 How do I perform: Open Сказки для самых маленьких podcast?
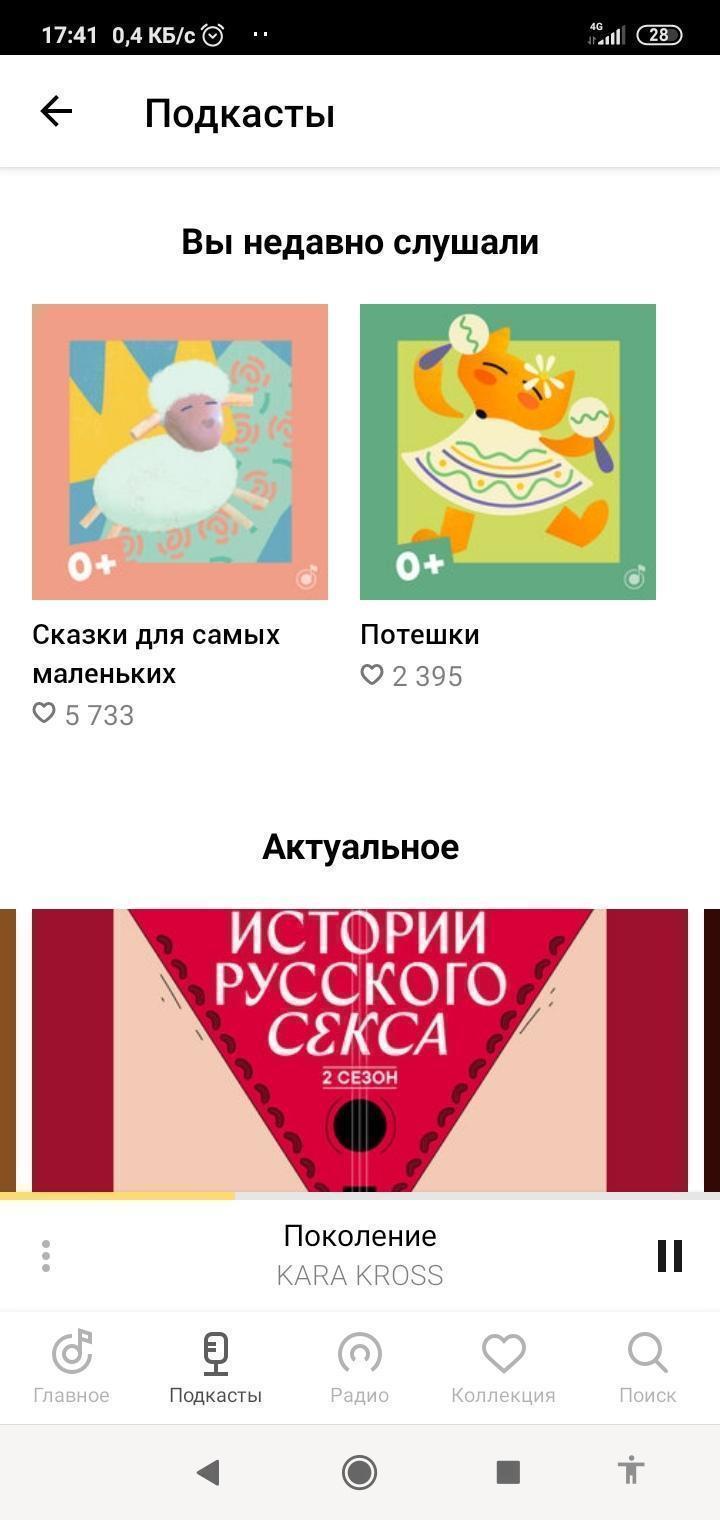180,452
